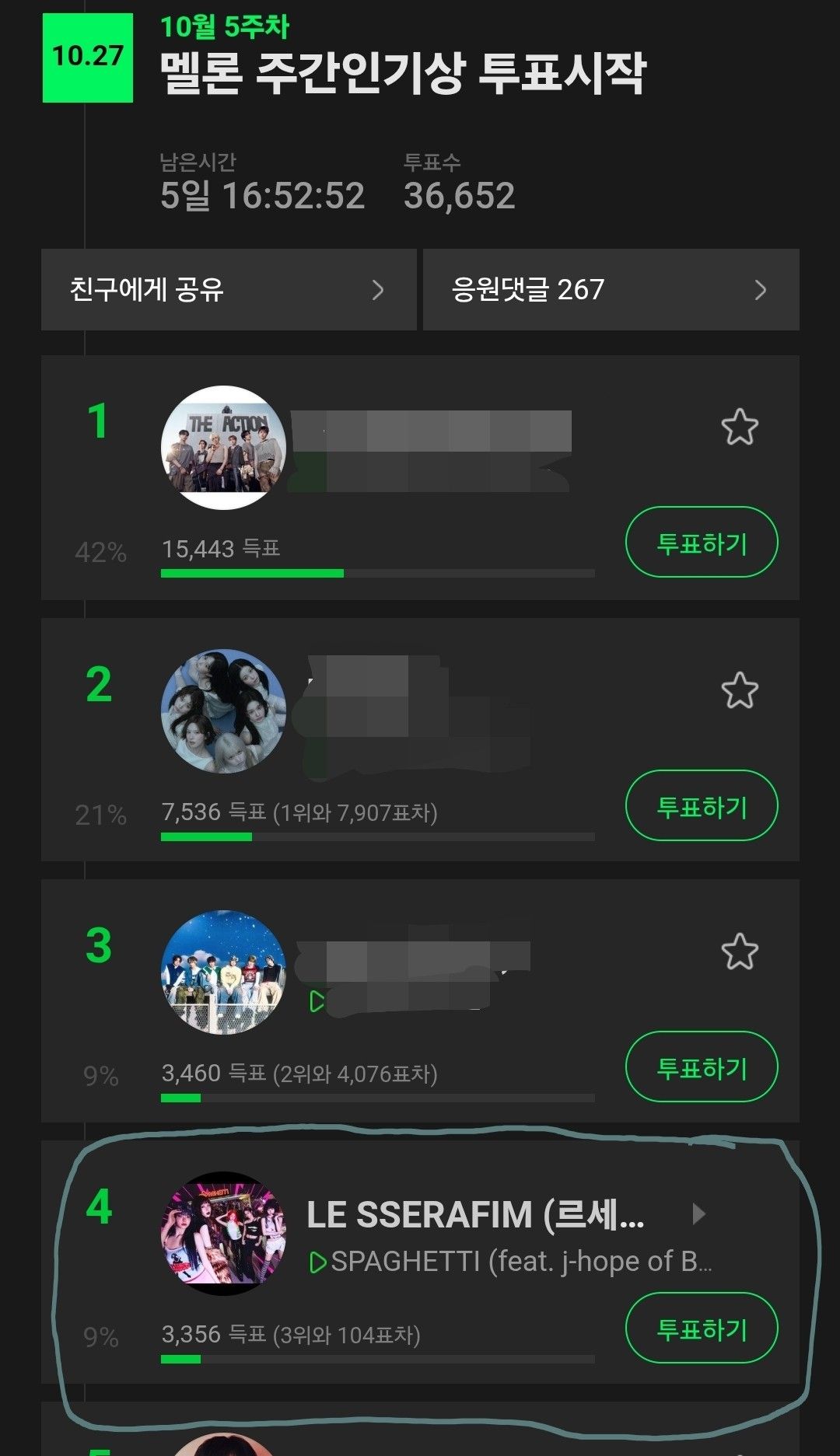Cast vote for rank 3 entry

(701, 1067)
